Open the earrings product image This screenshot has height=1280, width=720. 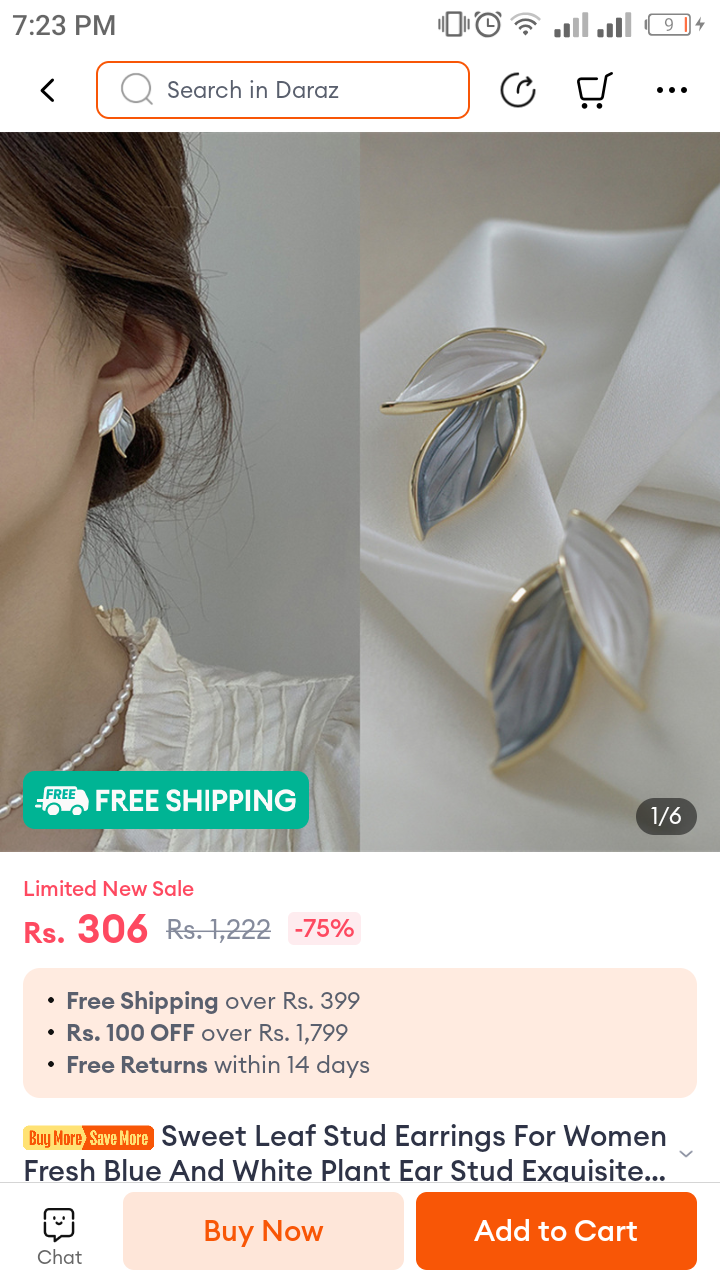click(360, 490)
